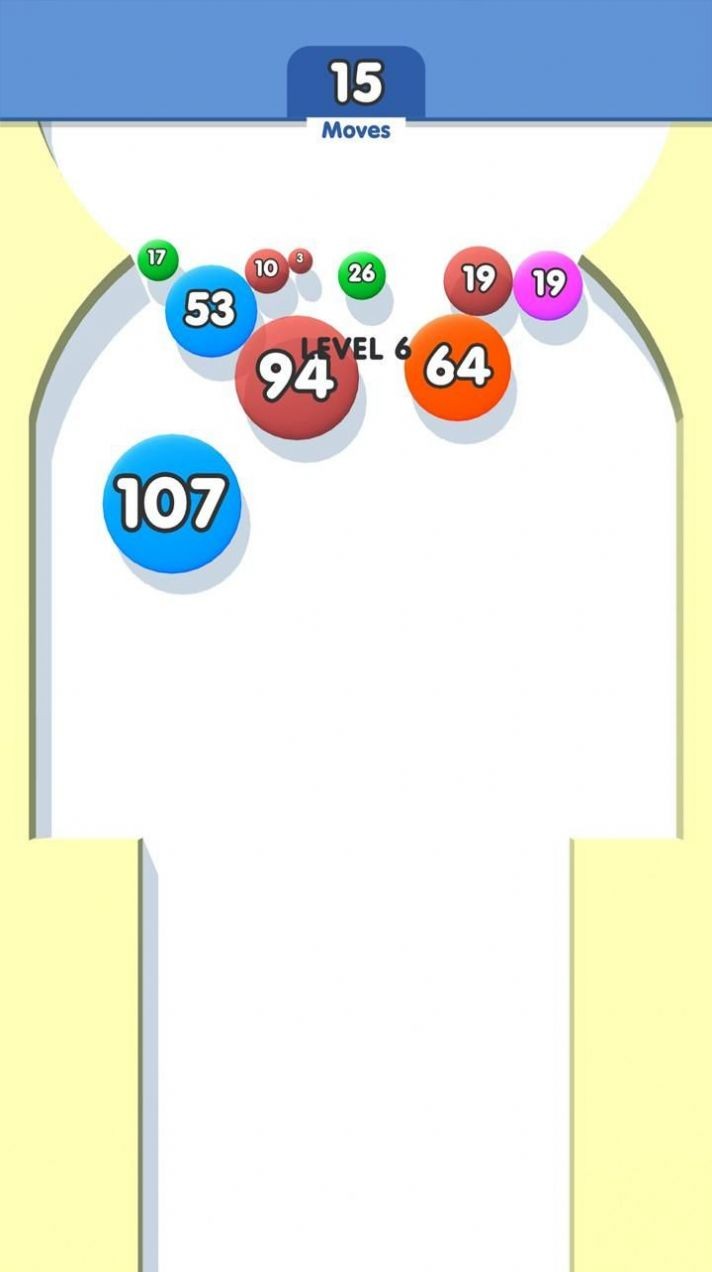712x1272 pixels.
Task: Tap the red 19 ball
Action: click(478, 279)
